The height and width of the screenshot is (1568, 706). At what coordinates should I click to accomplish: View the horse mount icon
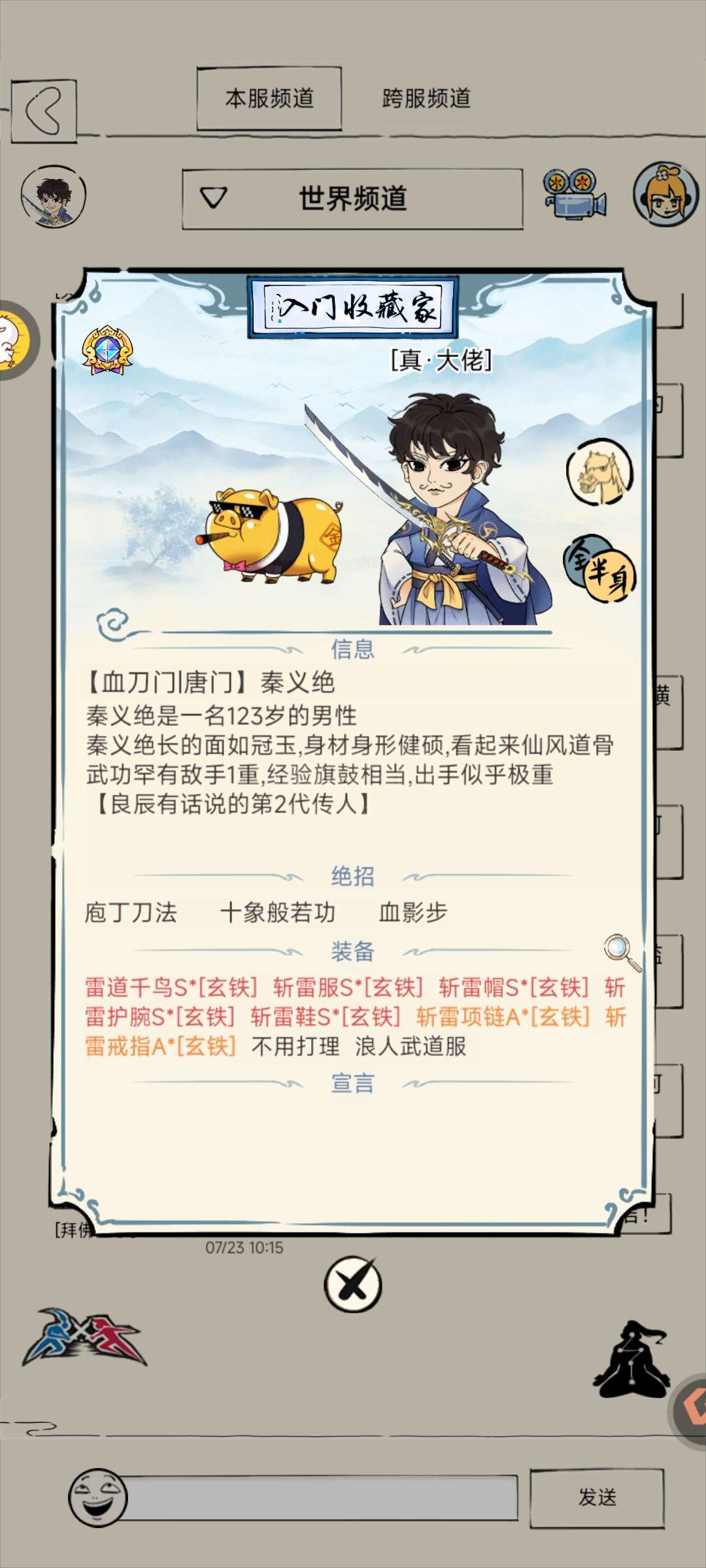(x=599, y=472)
